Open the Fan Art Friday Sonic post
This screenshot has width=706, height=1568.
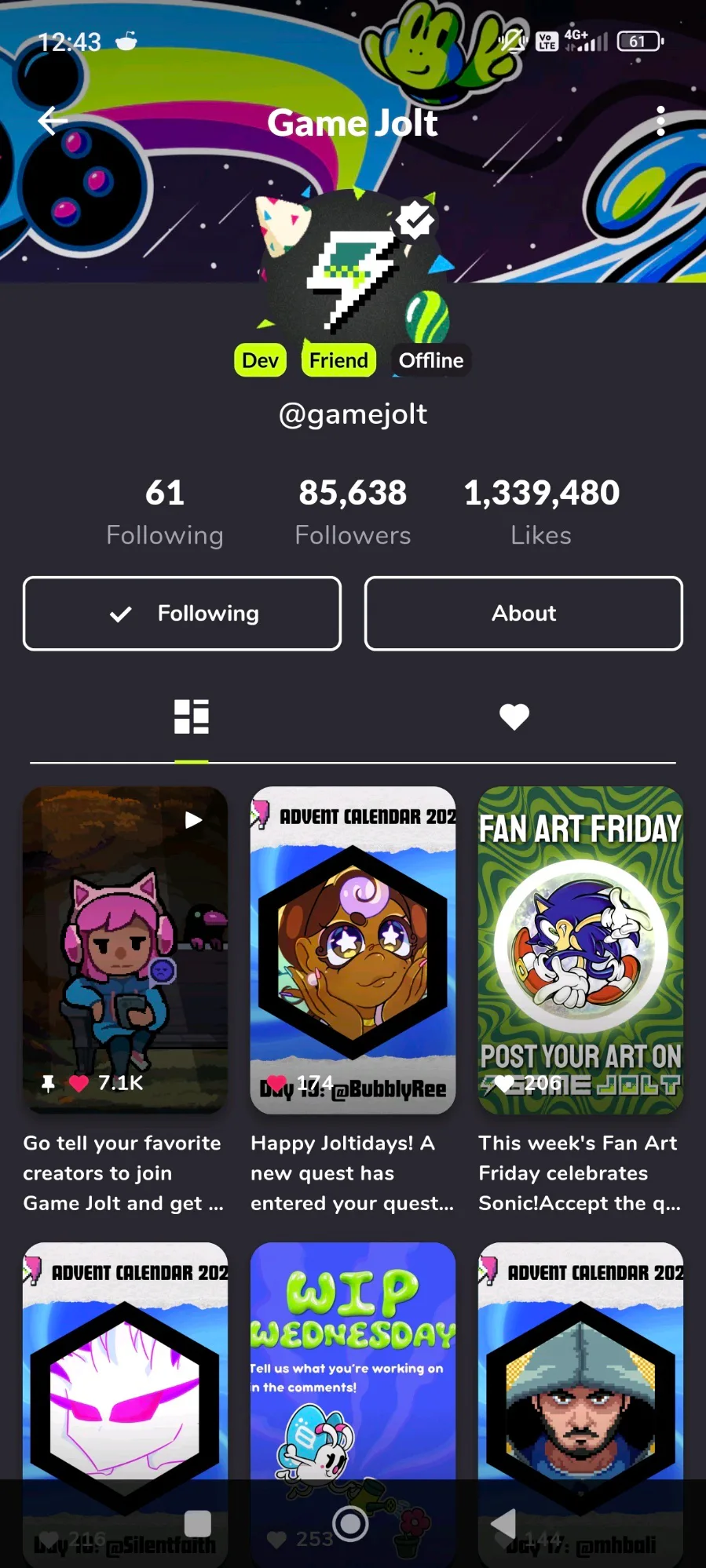580,950
